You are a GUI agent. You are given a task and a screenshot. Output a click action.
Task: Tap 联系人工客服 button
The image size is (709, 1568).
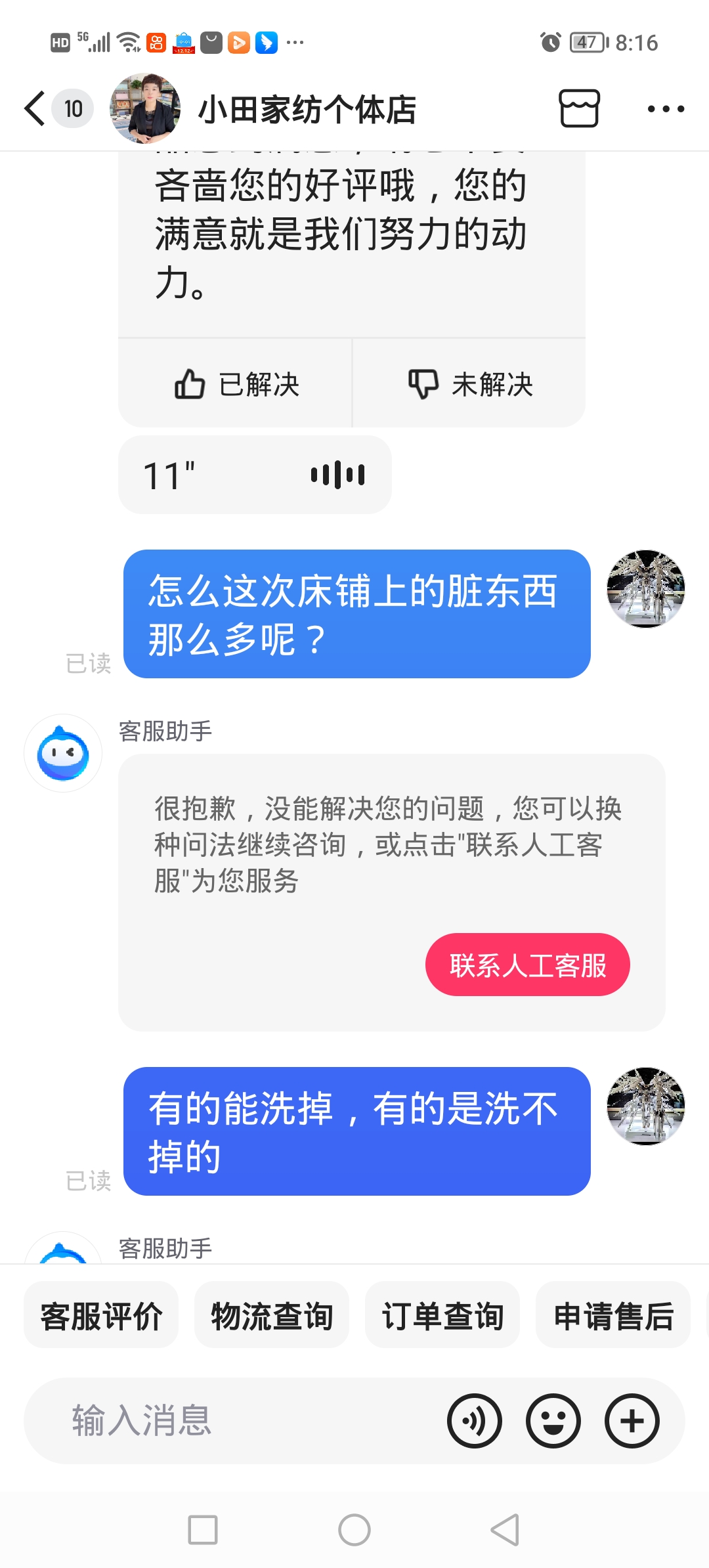[x=527, y=965]
